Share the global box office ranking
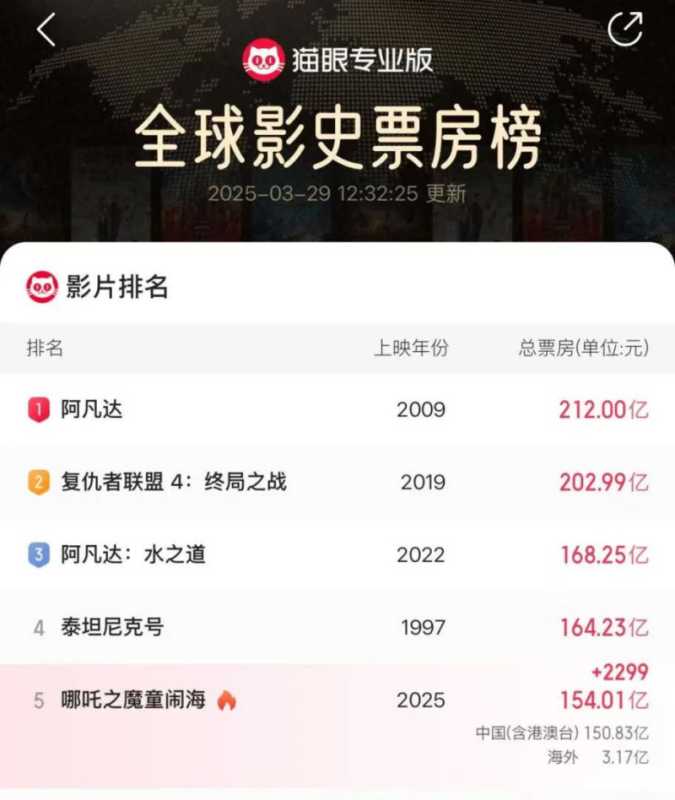675x800 pixels. pos(625,29)
